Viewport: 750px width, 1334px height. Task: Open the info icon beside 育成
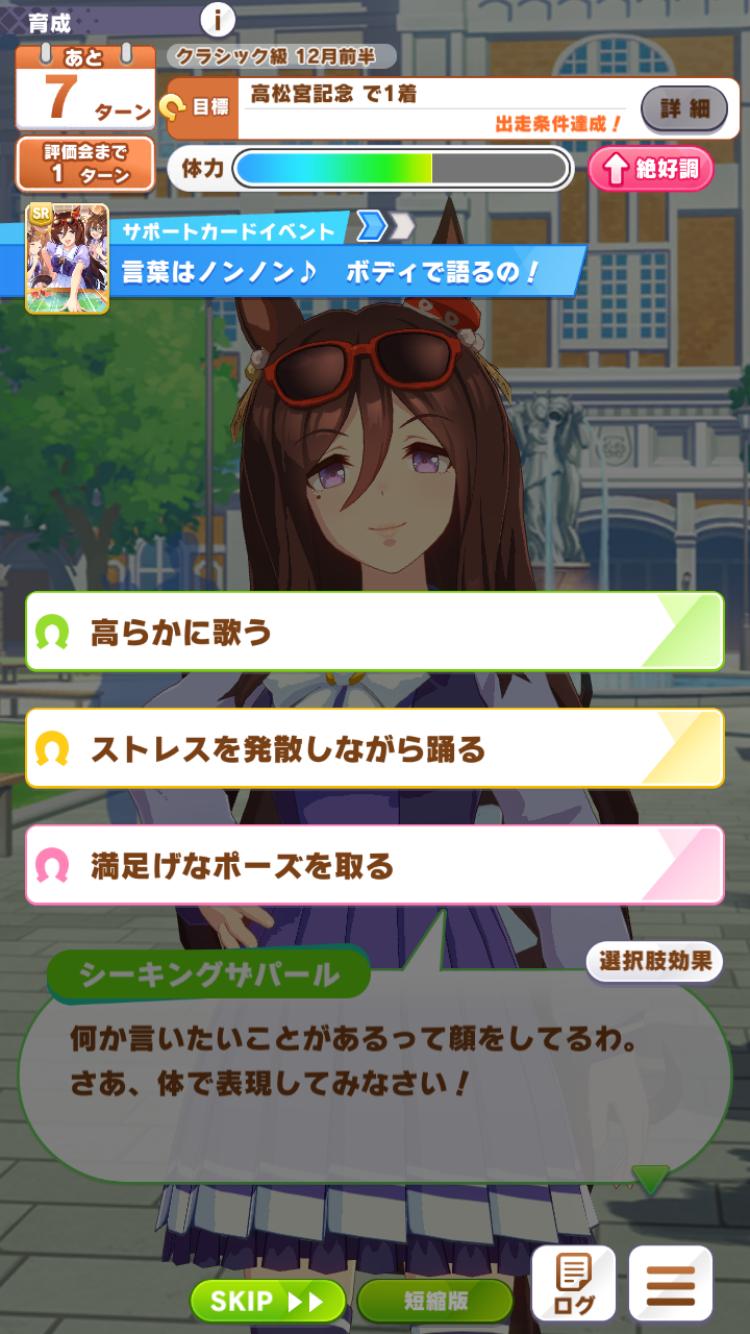tap(217, 19)
